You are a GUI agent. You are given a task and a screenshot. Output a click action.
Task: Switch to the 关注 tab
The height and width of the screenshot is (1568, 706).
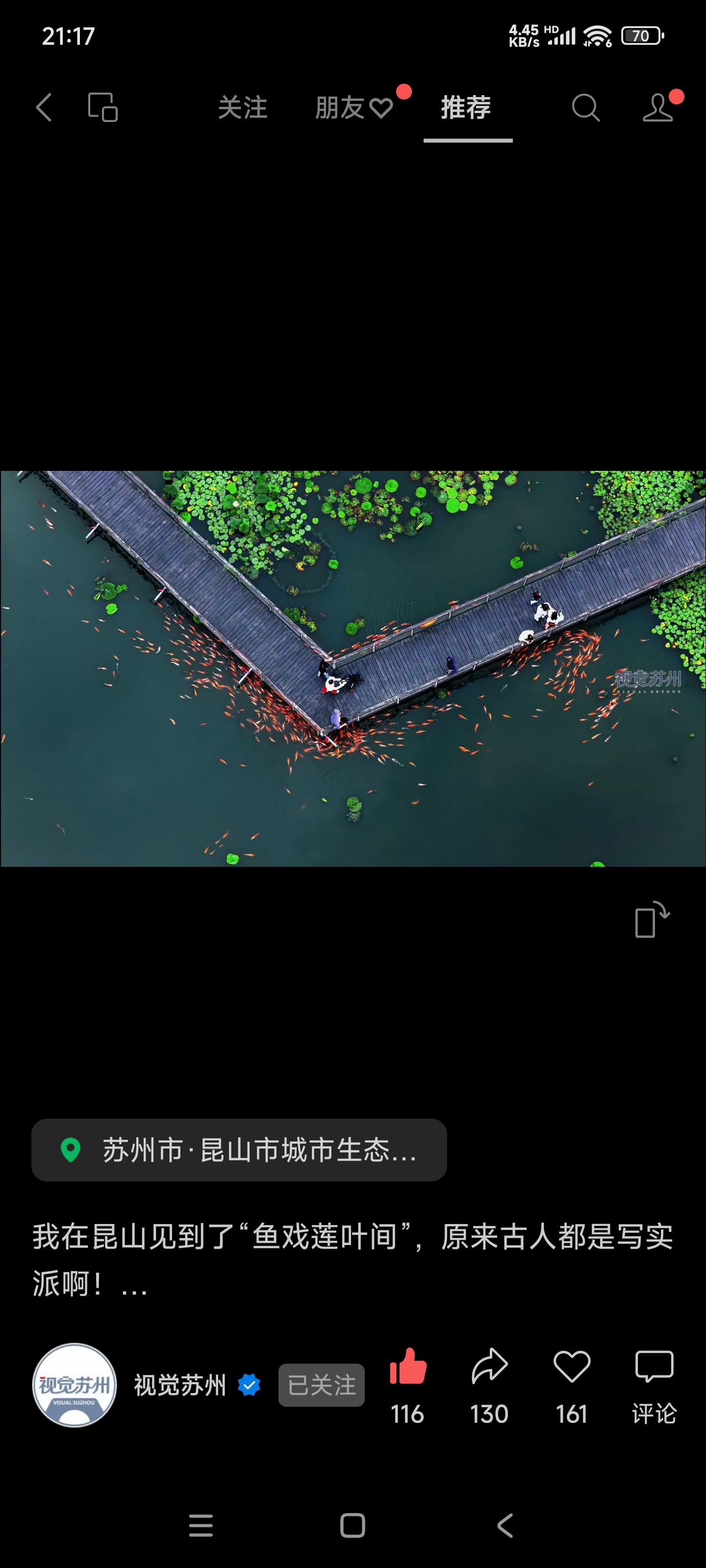tap(243, 108)
